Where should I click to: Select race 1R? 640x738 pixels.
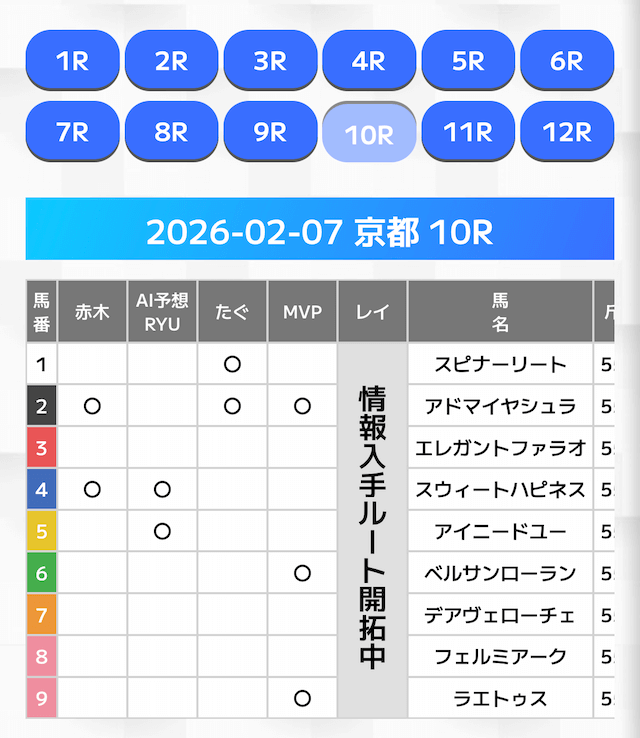pyautogui.click(x=72, y=61)
